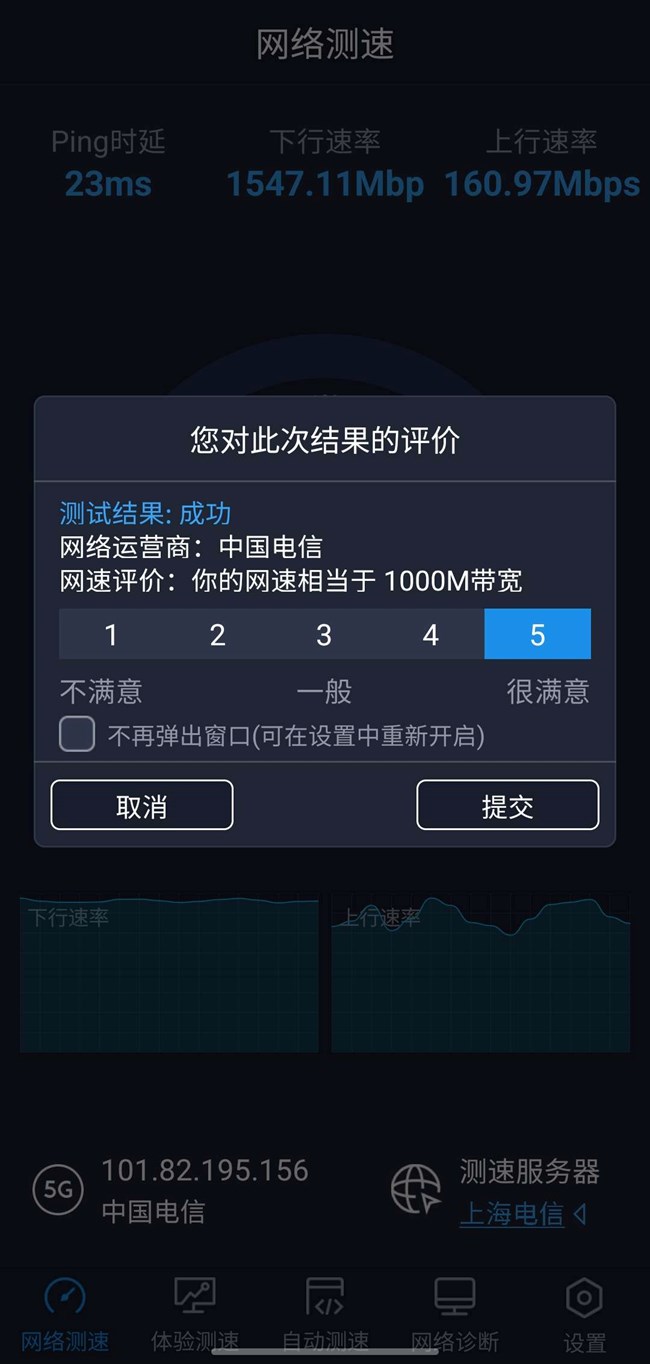The height and width of the screenshot is (1364, 650).
Task: Select rating 2 for the test result
Action: point(218,634)
